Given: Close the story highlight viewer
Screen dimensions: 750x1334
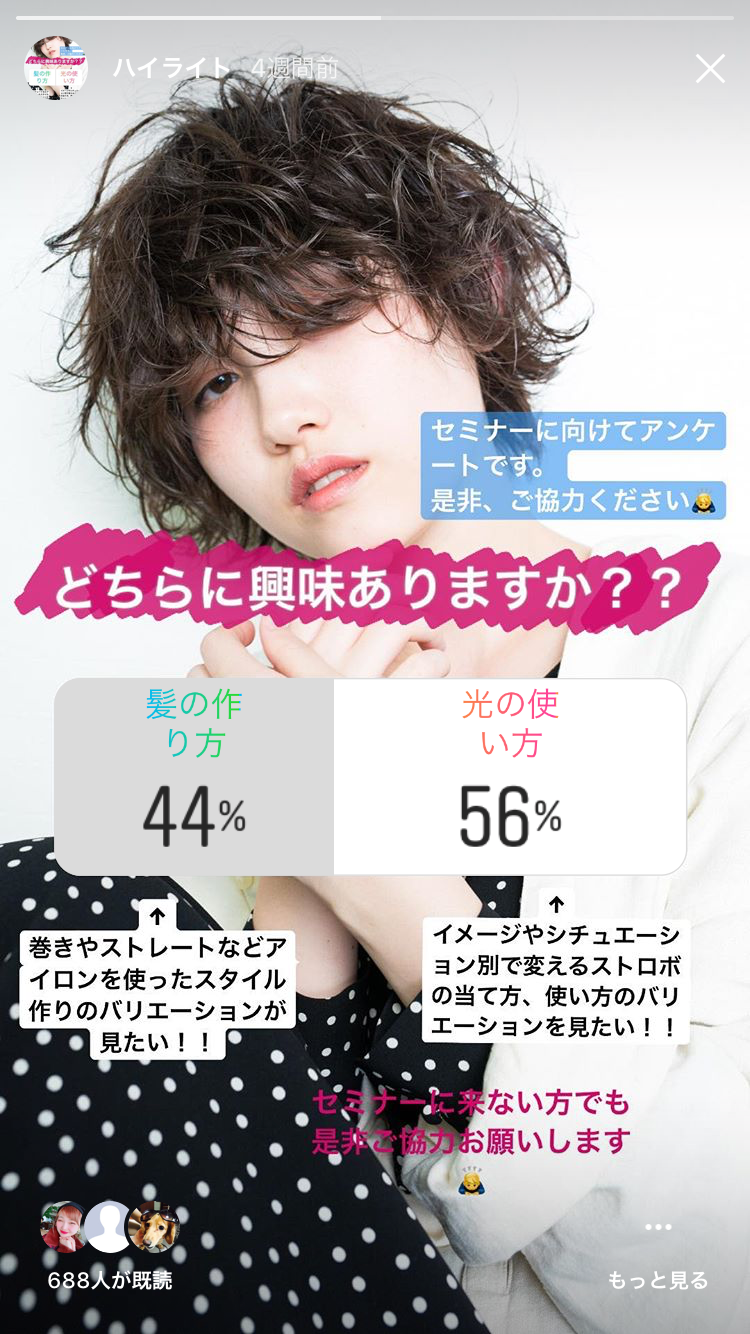Looking at the screenshot, I should tap(710, 69).
